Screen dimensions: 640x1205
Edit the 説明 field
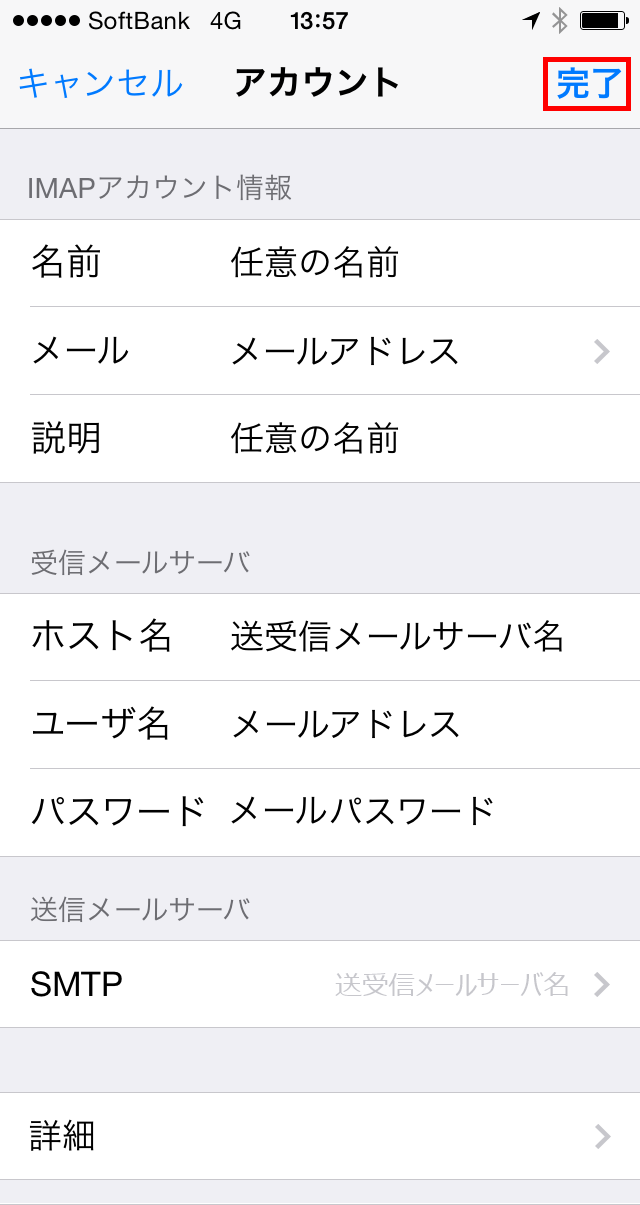click(320, 438)
